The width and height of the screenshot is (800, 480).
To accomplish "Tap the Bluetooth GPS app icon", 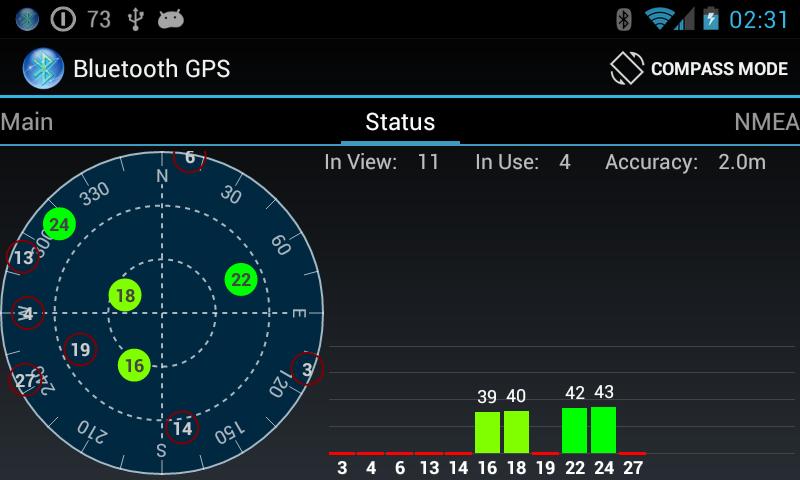I will pos(43,68).
